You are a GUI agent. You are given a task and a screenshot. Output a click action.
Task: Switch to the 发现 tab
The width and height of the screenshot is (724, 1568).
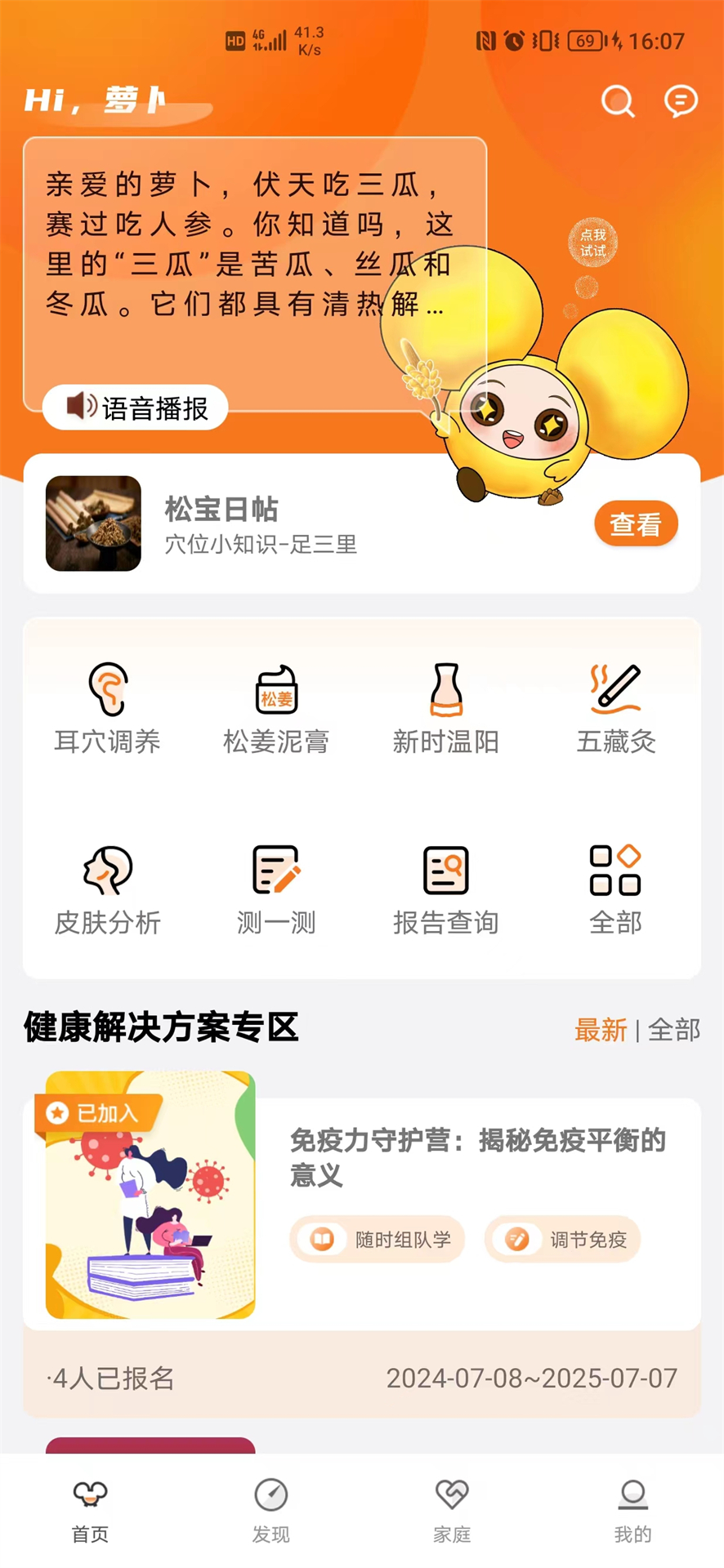click(270, 1511)
